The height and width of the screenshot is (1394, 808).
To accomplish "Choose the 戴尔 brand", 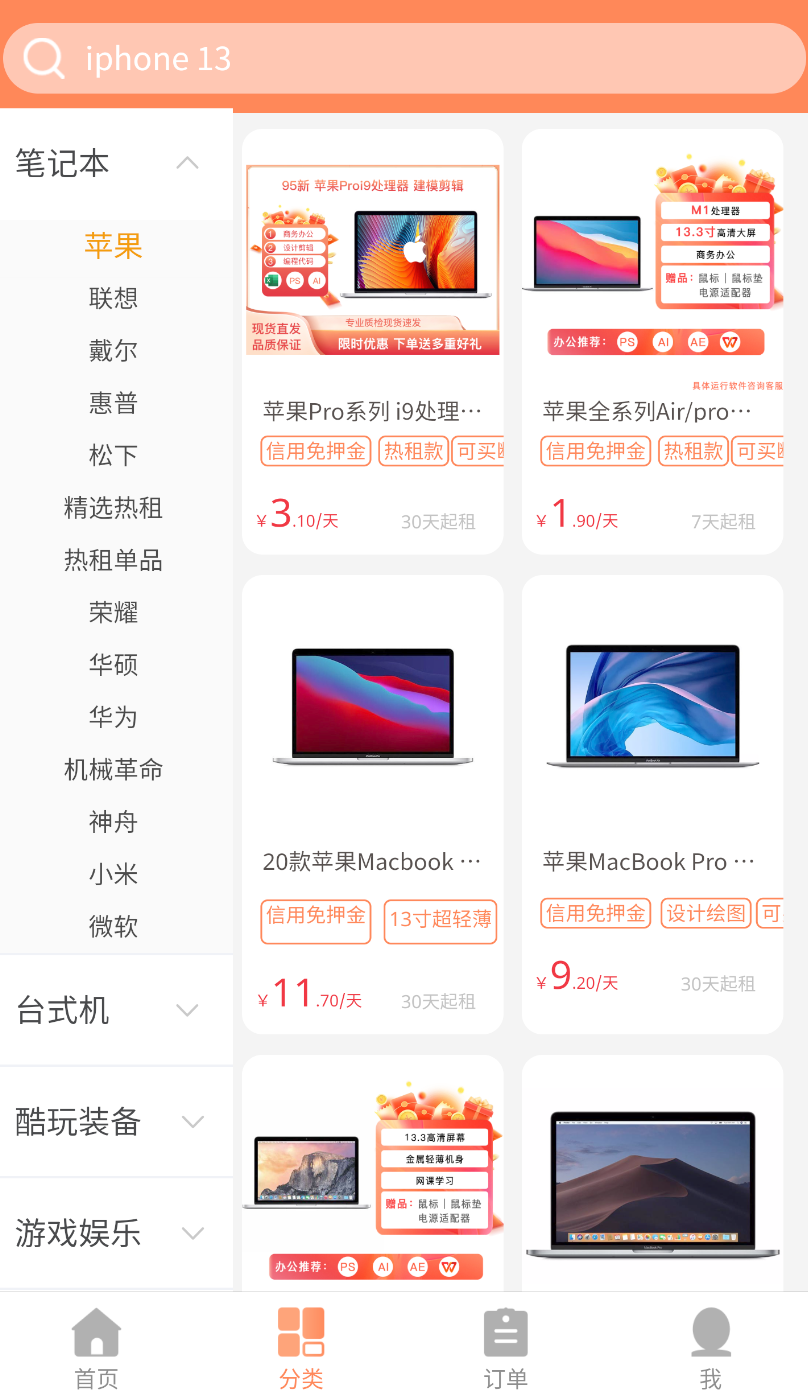I will point(113,351).
